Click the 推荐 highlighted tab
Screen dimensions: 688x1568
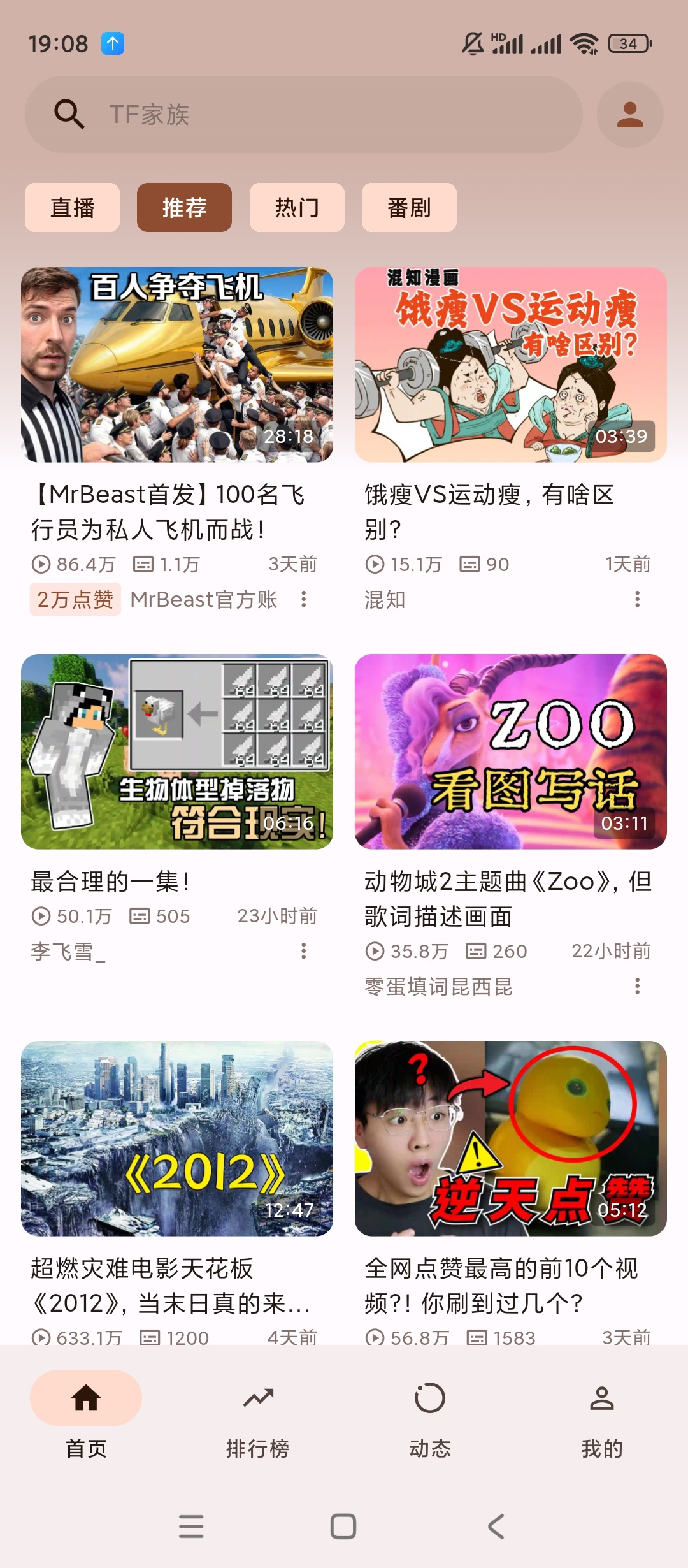(x=183, y=207)
